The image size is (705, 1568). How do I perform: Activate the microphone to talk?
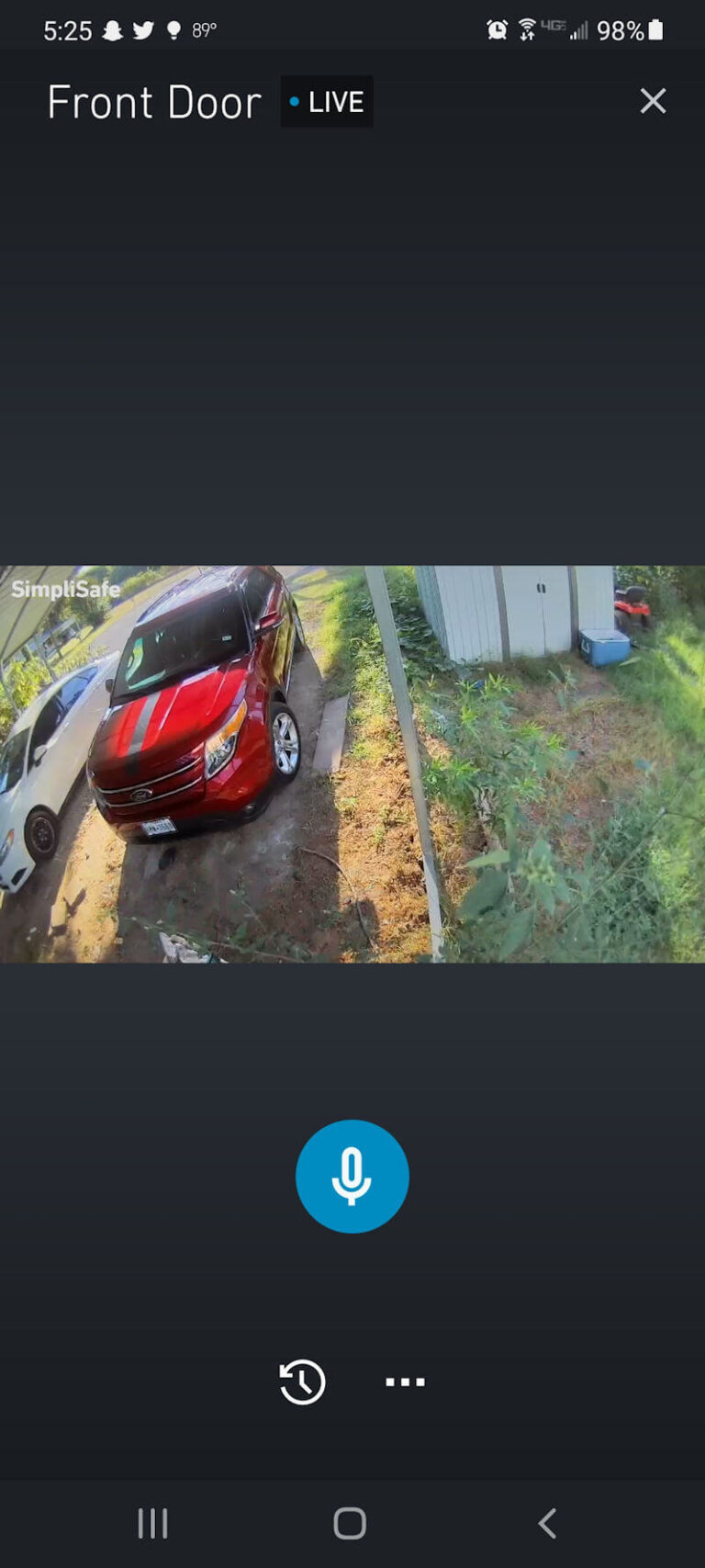click(352, 1176)
